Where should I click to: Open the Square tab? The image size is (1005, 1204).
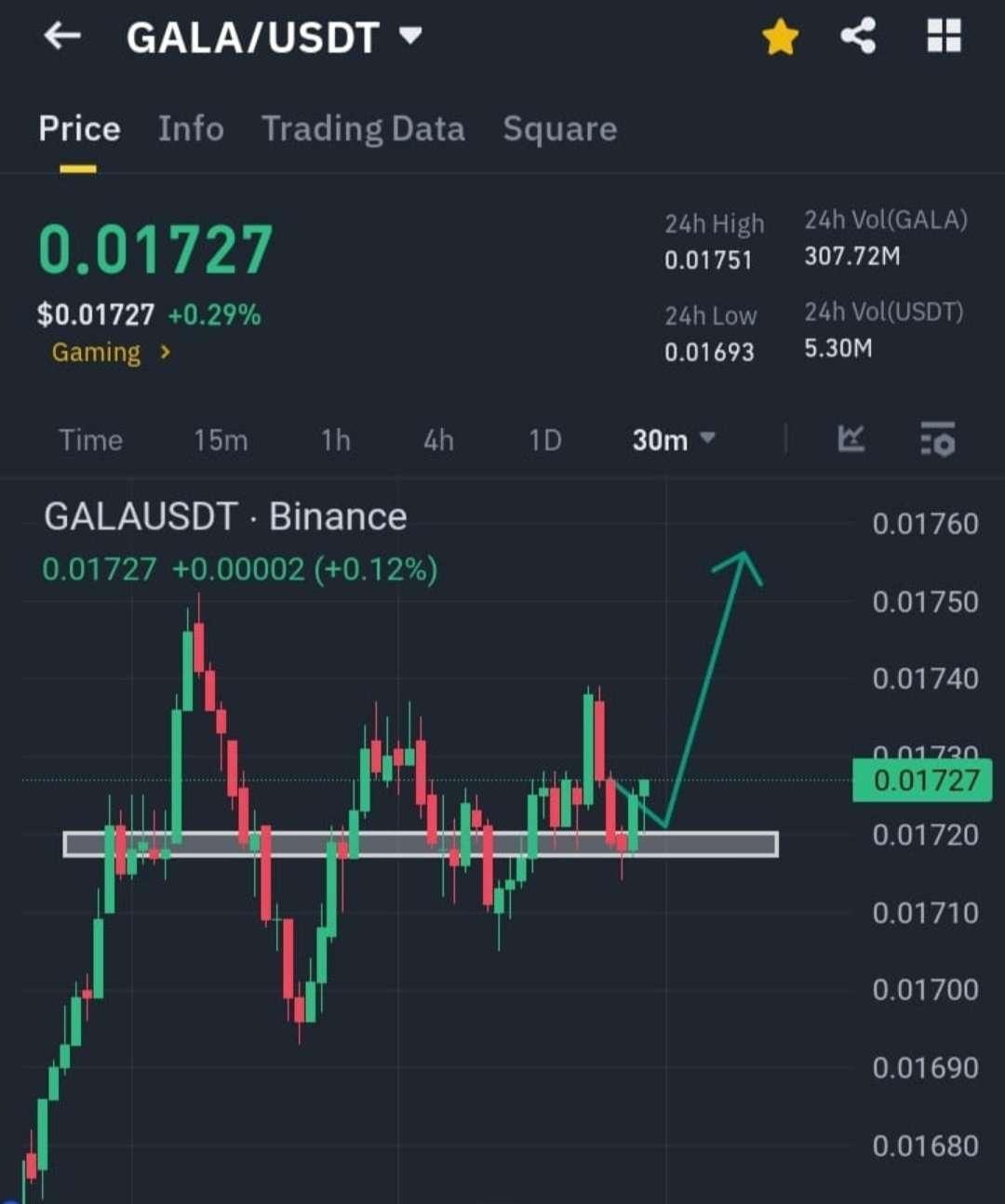pyautogui.click(x=559, y=128)
